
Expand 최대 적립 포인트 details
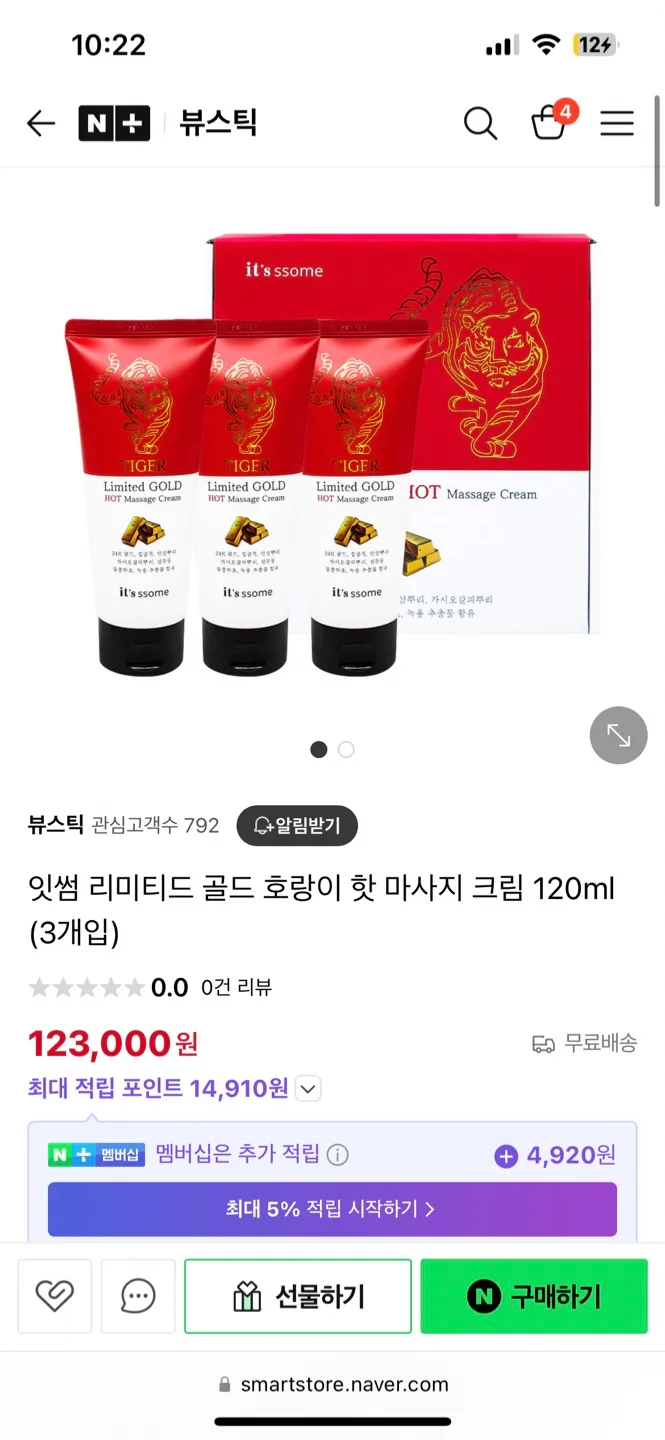tap(308, 1088)
